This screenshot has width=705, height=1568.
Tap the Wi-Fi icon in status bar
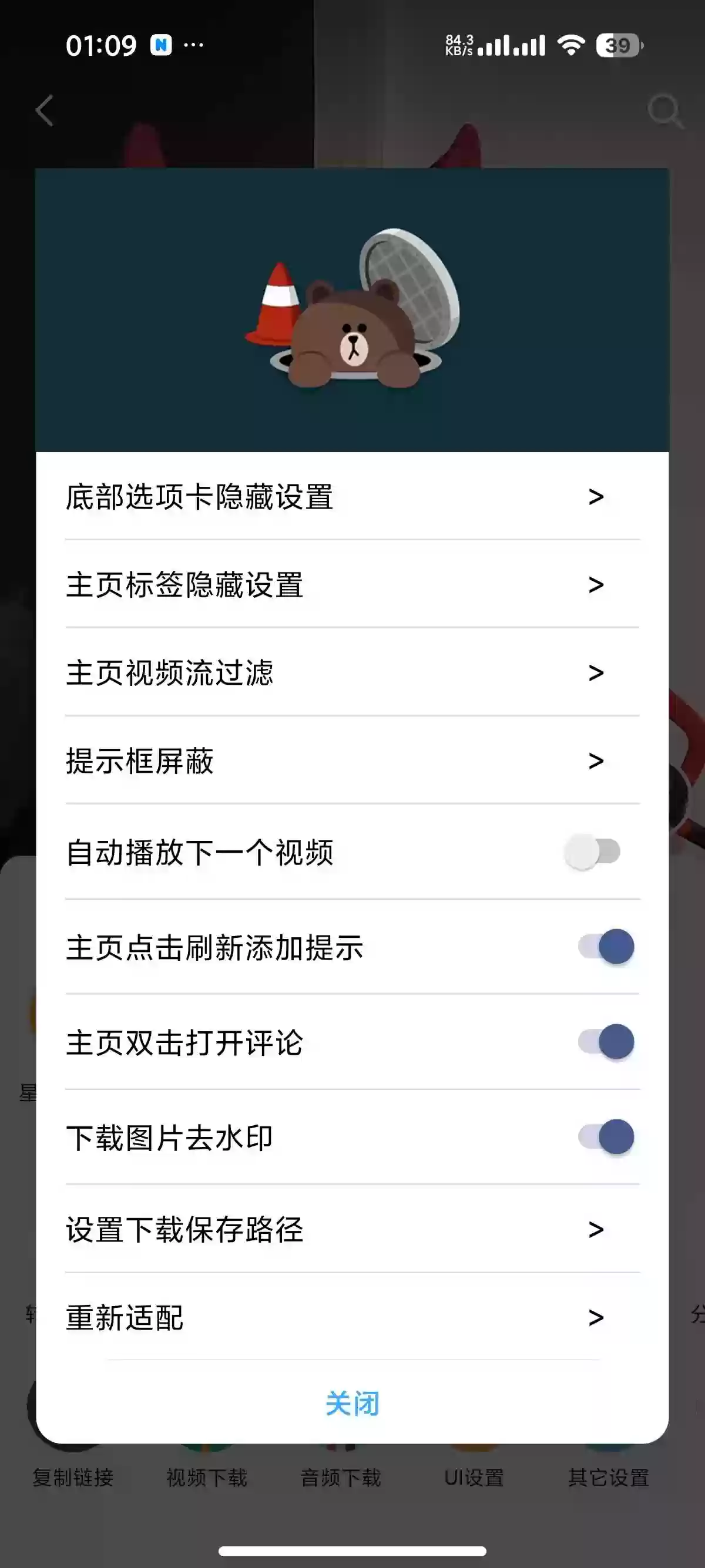point(570,45)
